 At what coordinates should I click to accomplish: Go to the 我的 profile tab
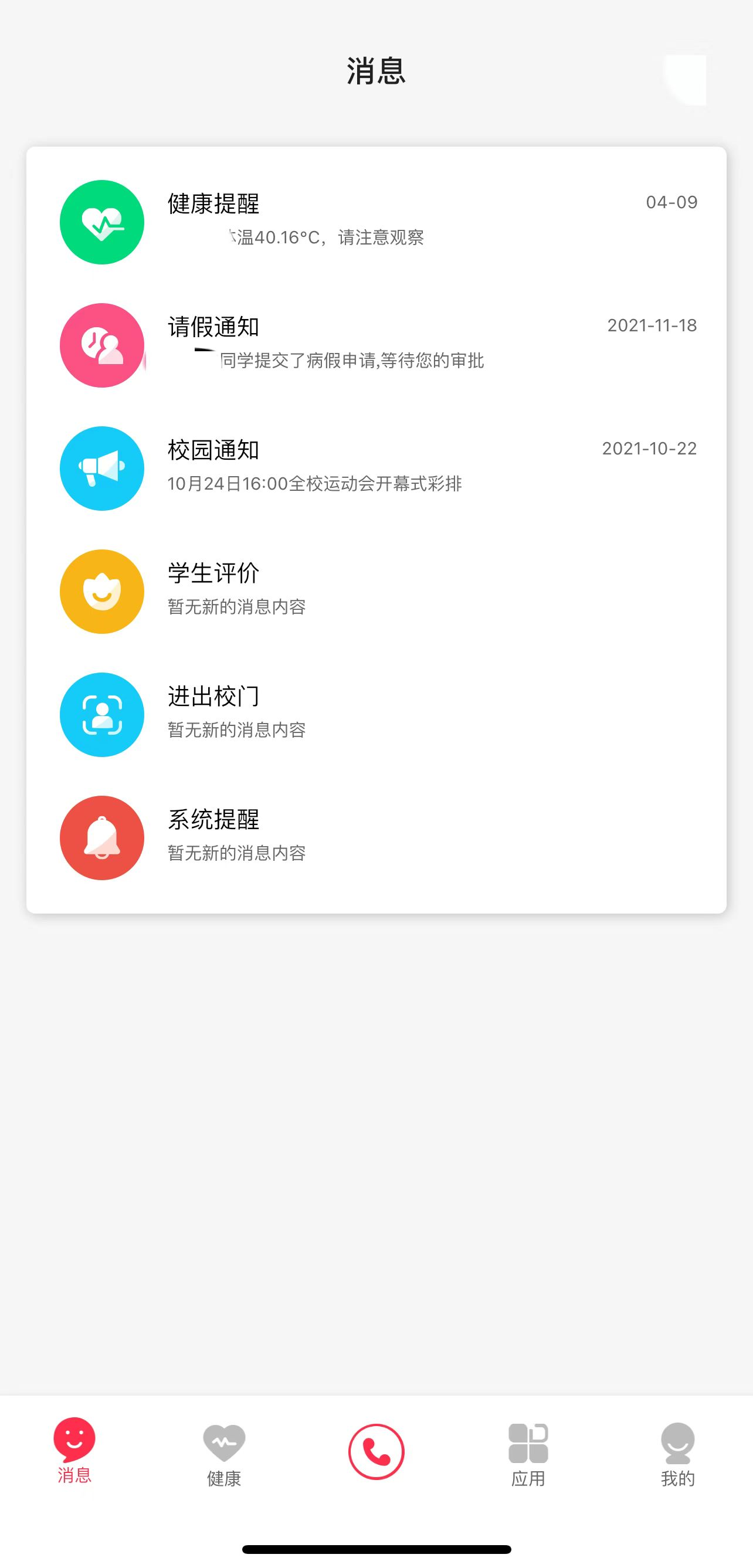(677, 1455)
